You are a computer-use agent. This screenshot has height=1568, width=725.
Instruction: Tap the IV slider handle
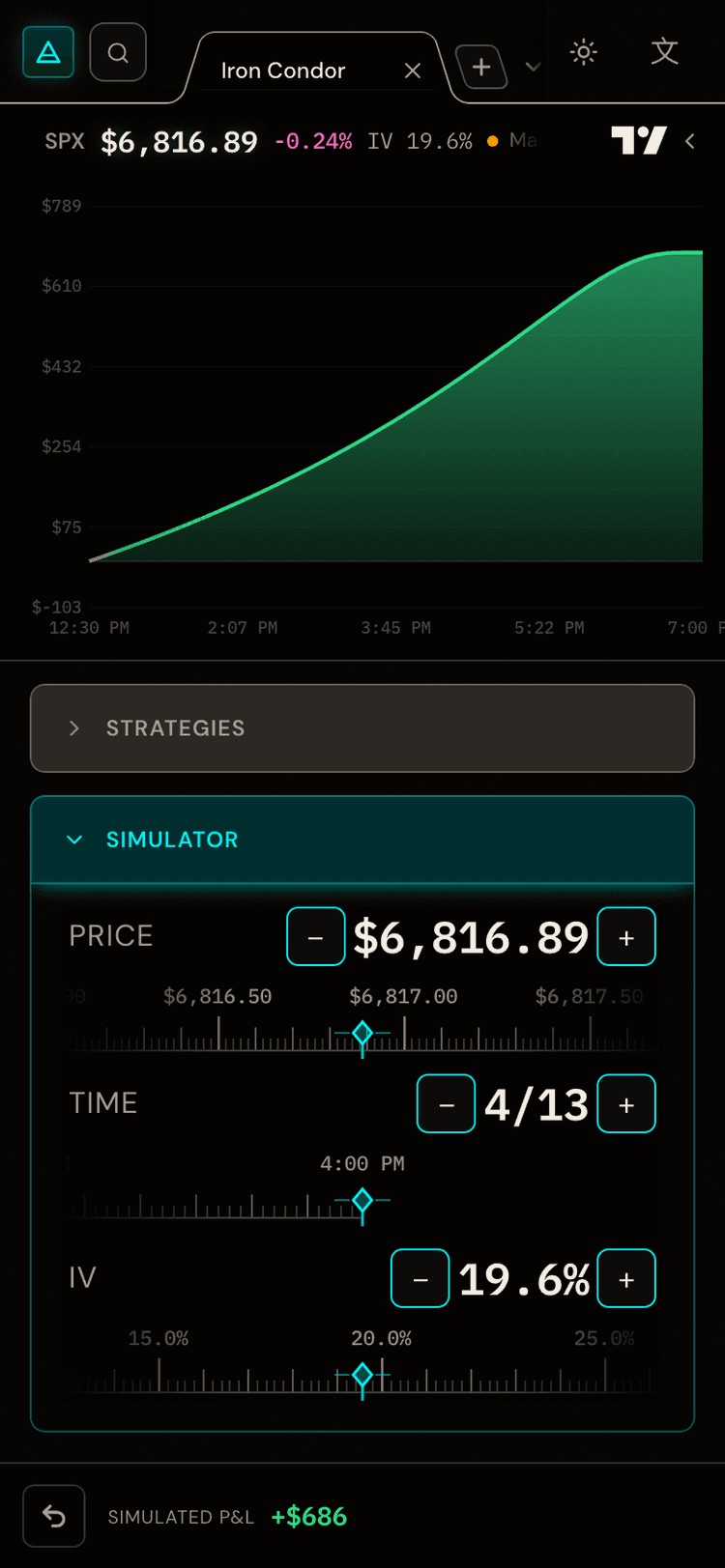pos(362,1374)
